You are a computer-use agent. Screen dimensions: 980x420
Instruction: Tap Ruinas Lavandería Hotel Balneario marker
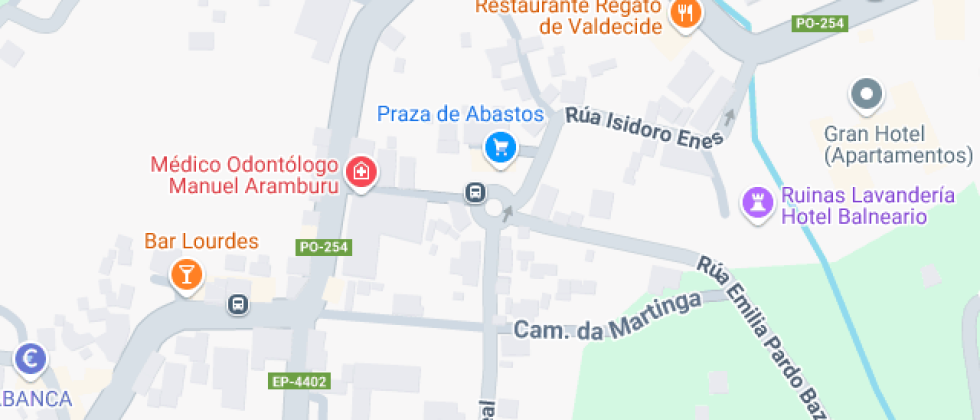point(757,203)
